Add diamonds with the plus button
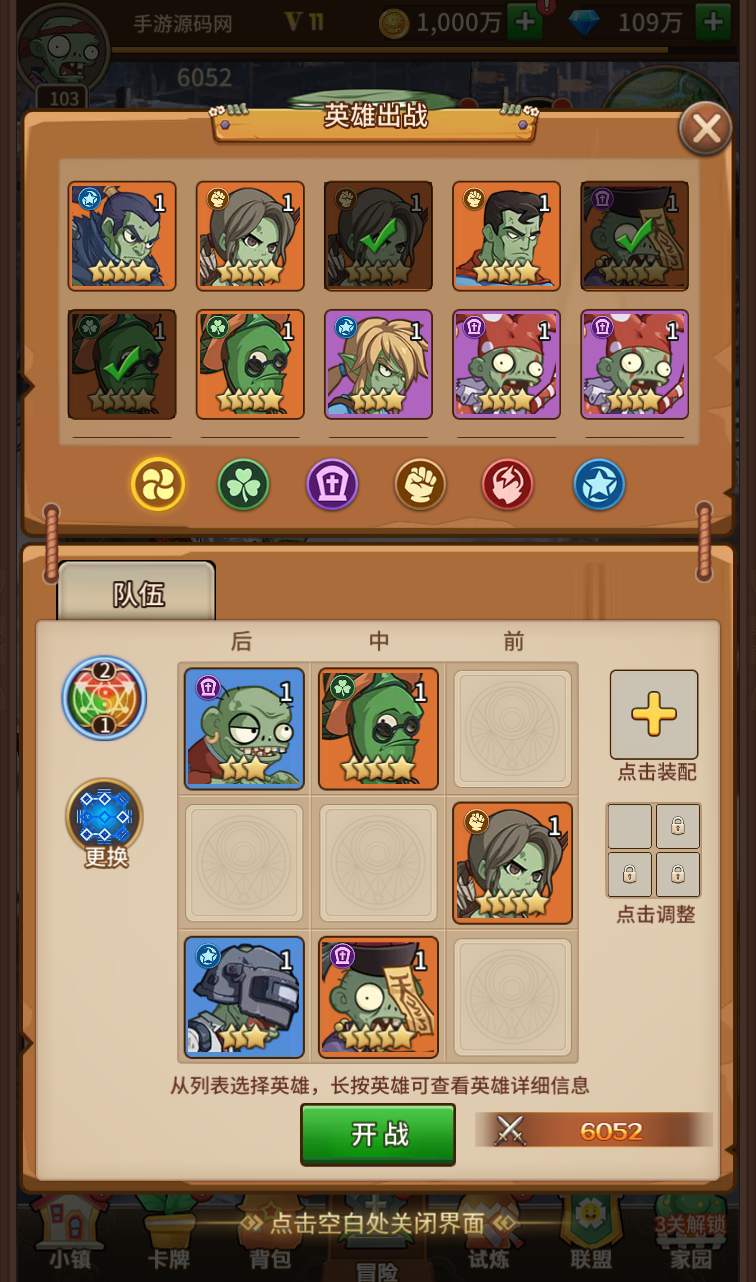This screenshot has width=756, height=1282. pyautogui.click(x=712, y=22)
